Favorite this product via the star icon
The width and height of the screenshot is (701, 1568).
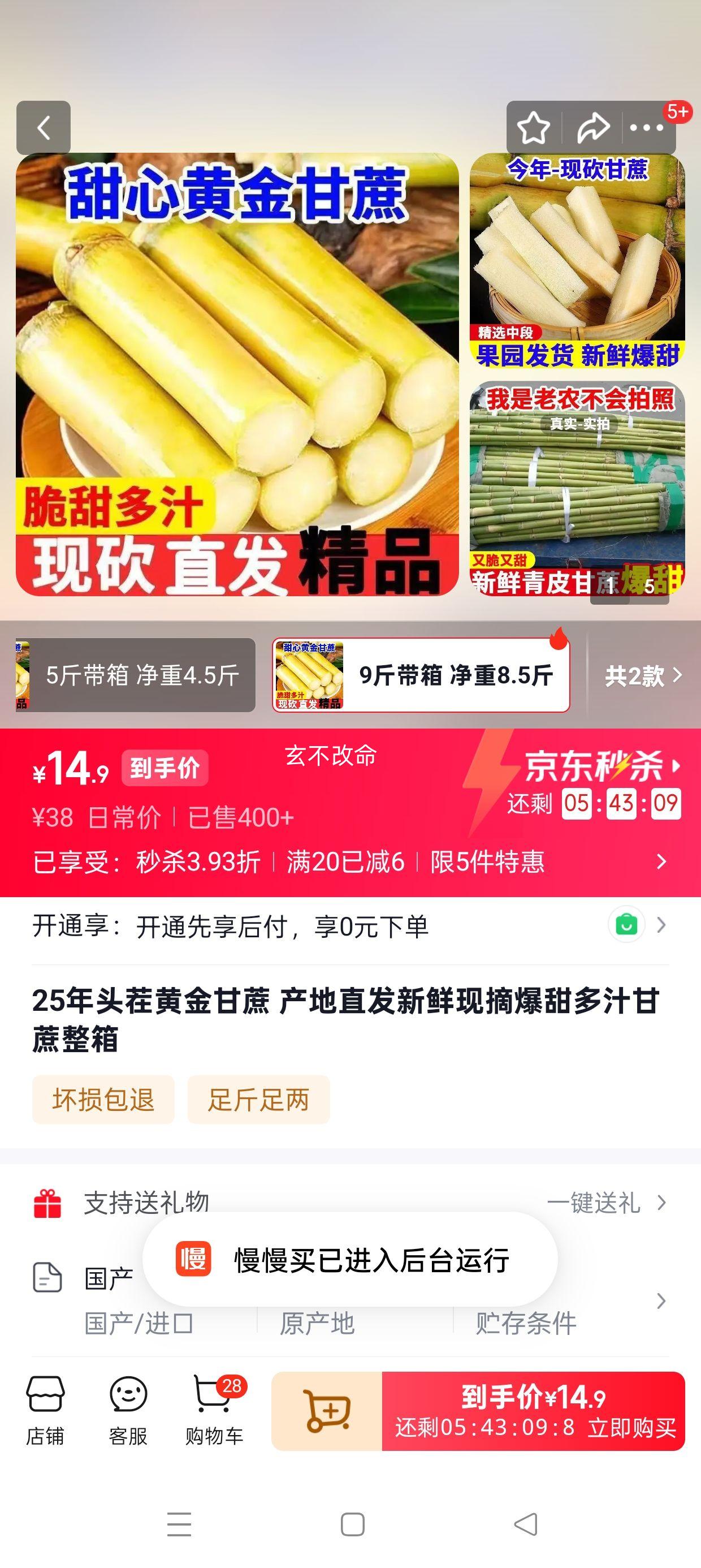pos(531,127)
